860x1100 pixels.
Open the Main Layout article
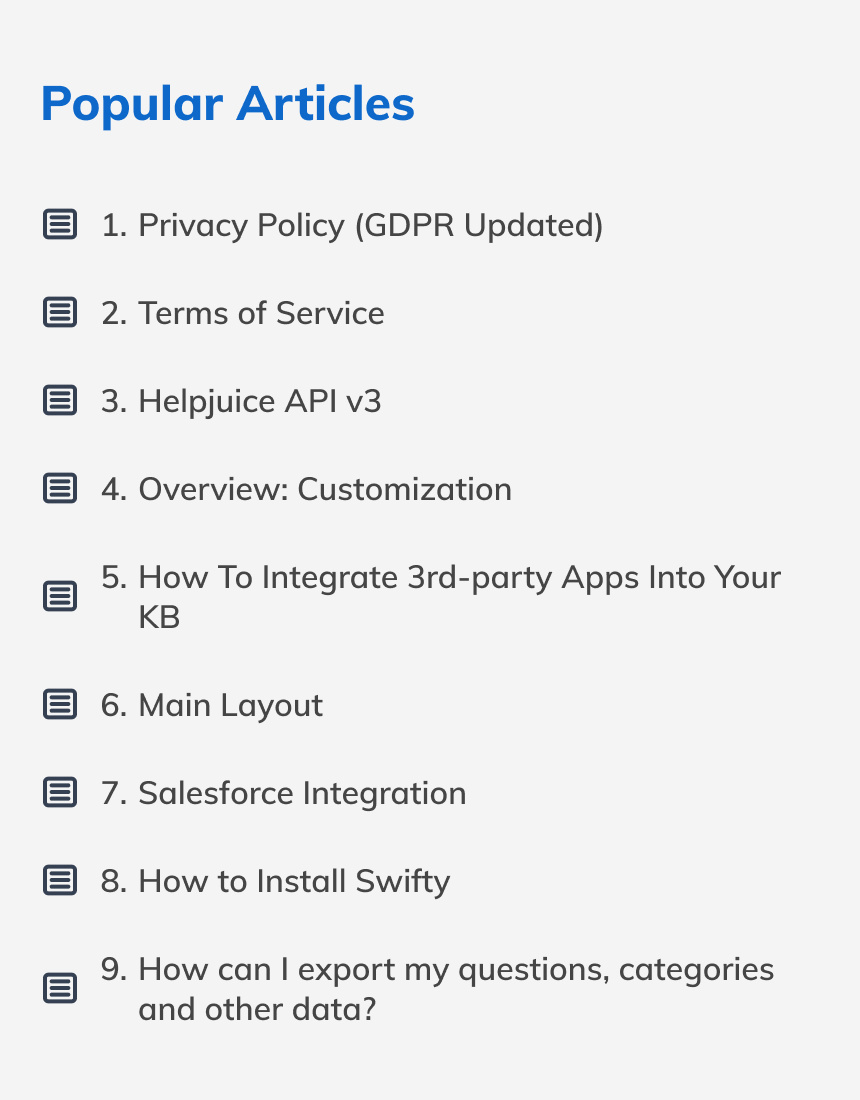tap(230, 705)
